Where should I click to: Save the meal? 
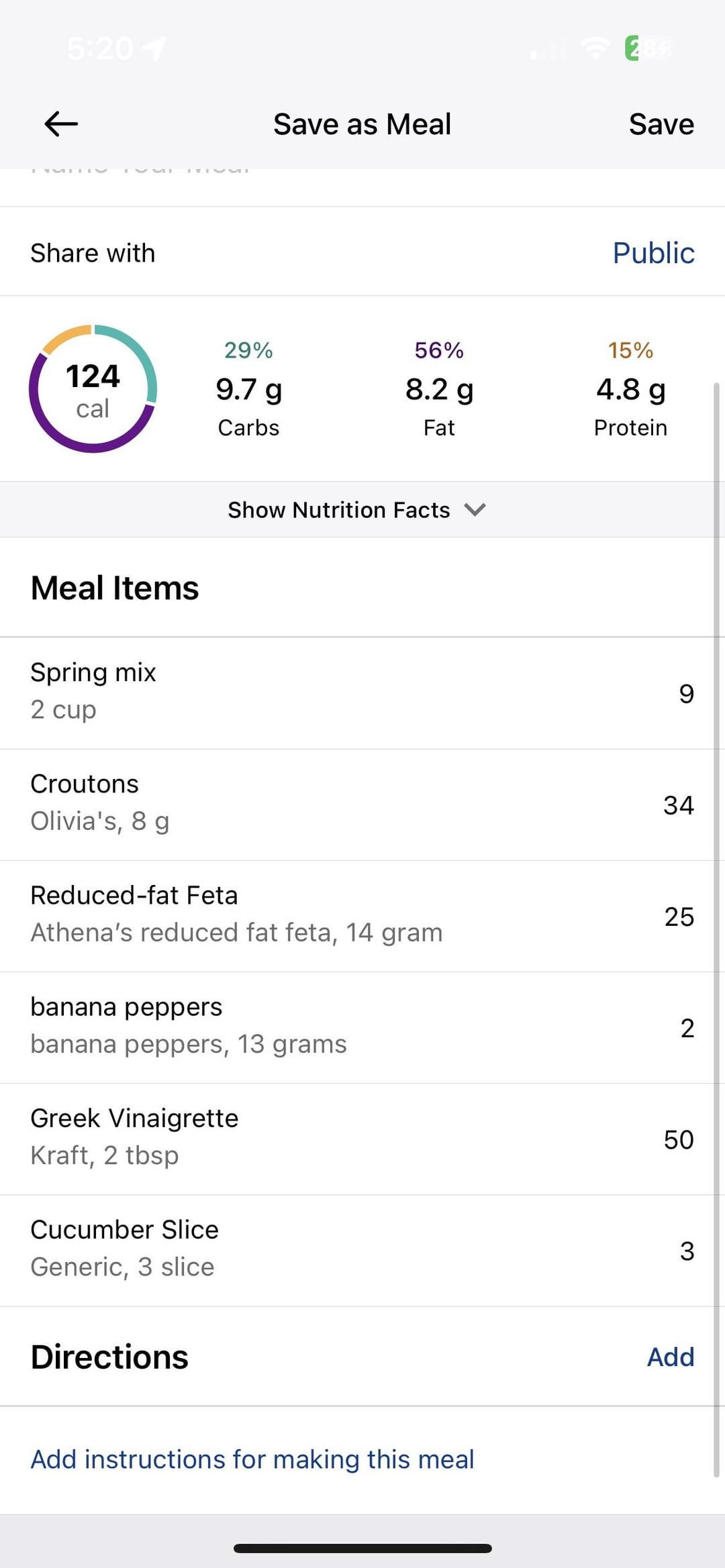[x=661, y=124]
